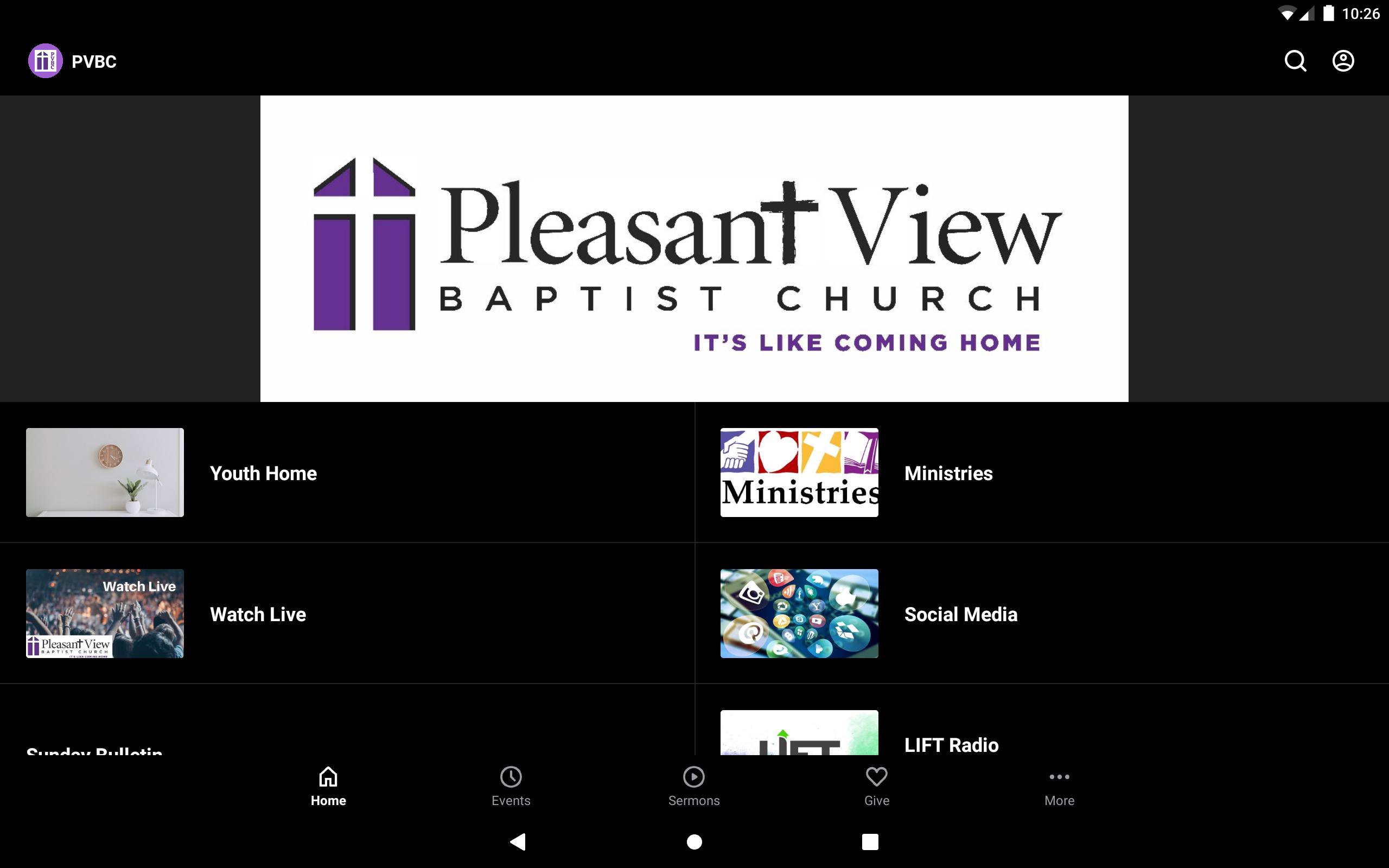
Task: Select the Home tab
Action: [328, 786]
